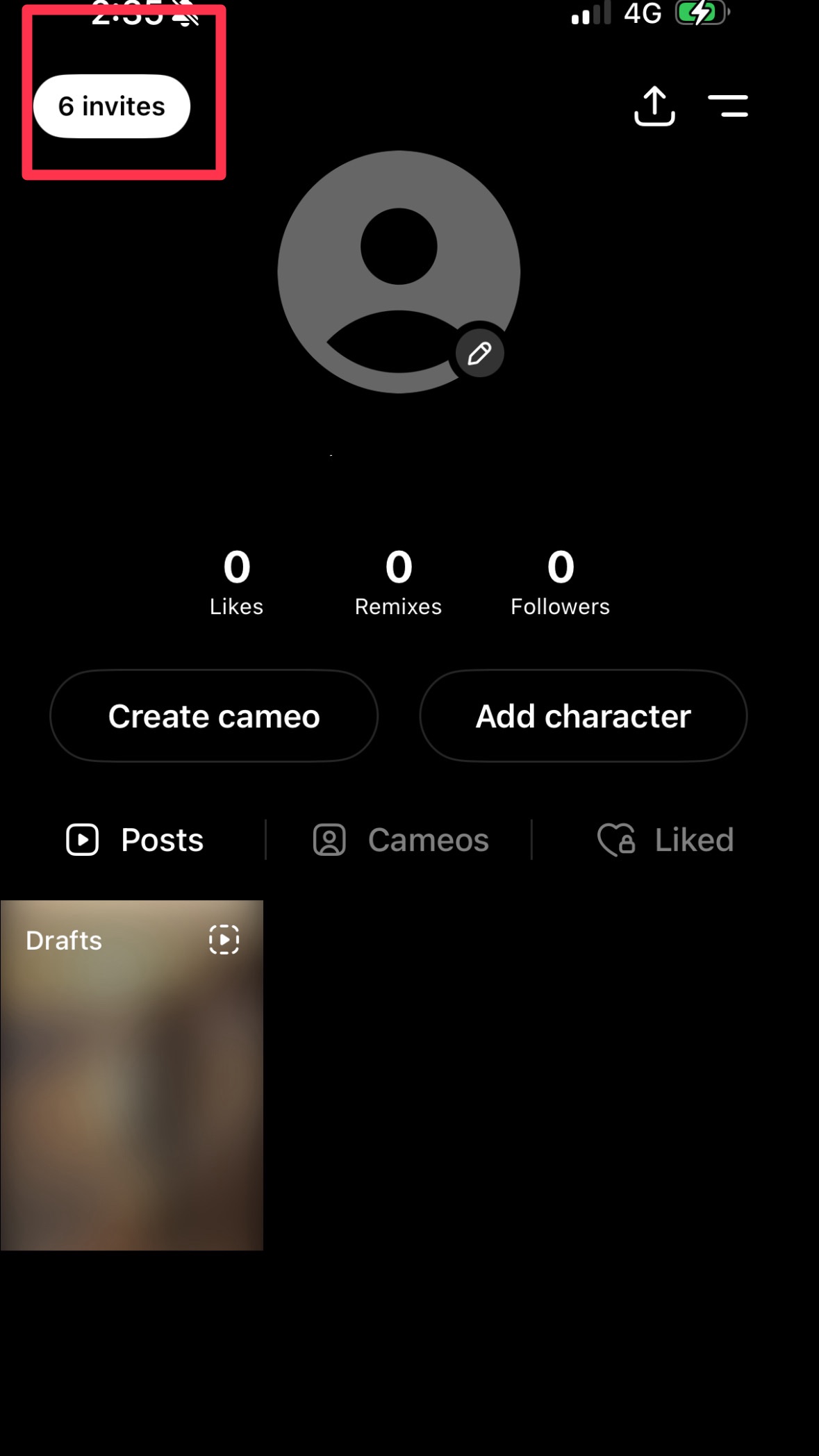Select the Posts tab play icon
The height and width of the screenshot is (1456, 819).
(x=83, y=840)
